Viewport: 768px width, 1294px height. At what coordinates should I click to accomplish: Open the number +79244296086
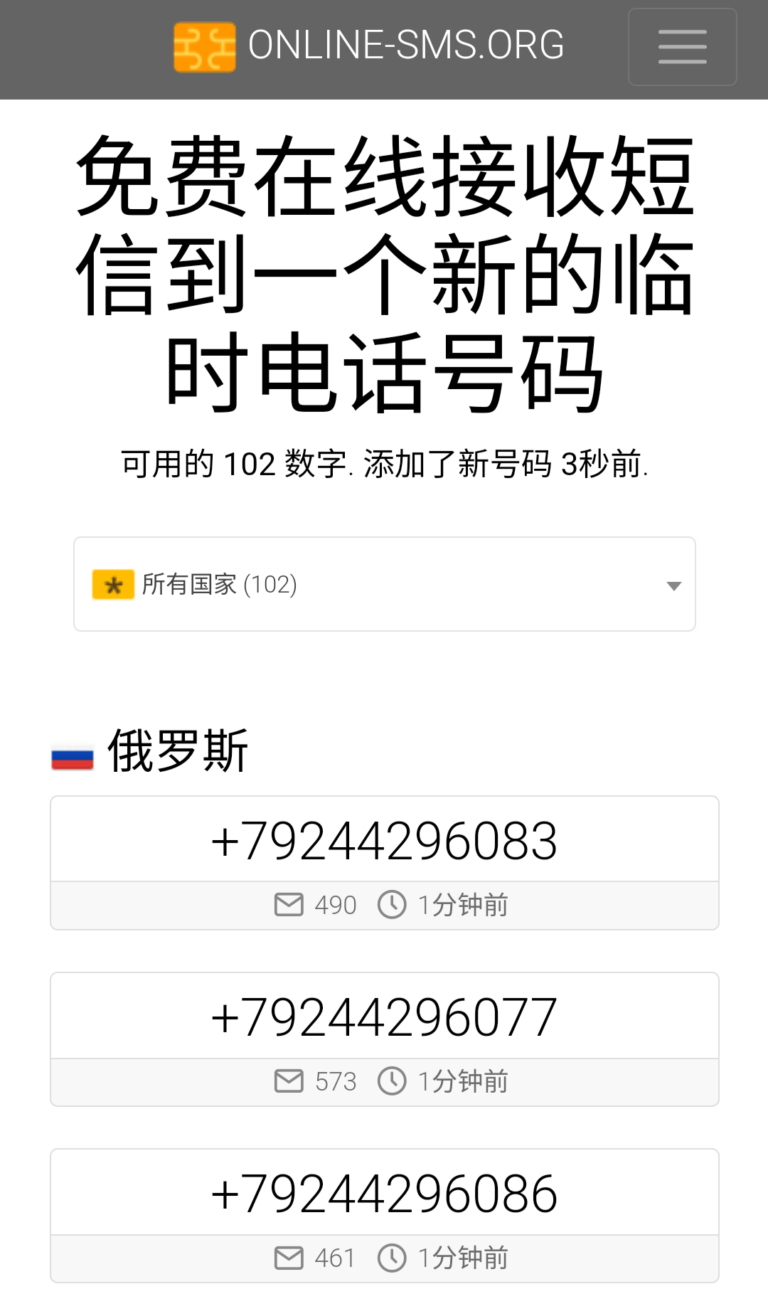point(384,1194)
